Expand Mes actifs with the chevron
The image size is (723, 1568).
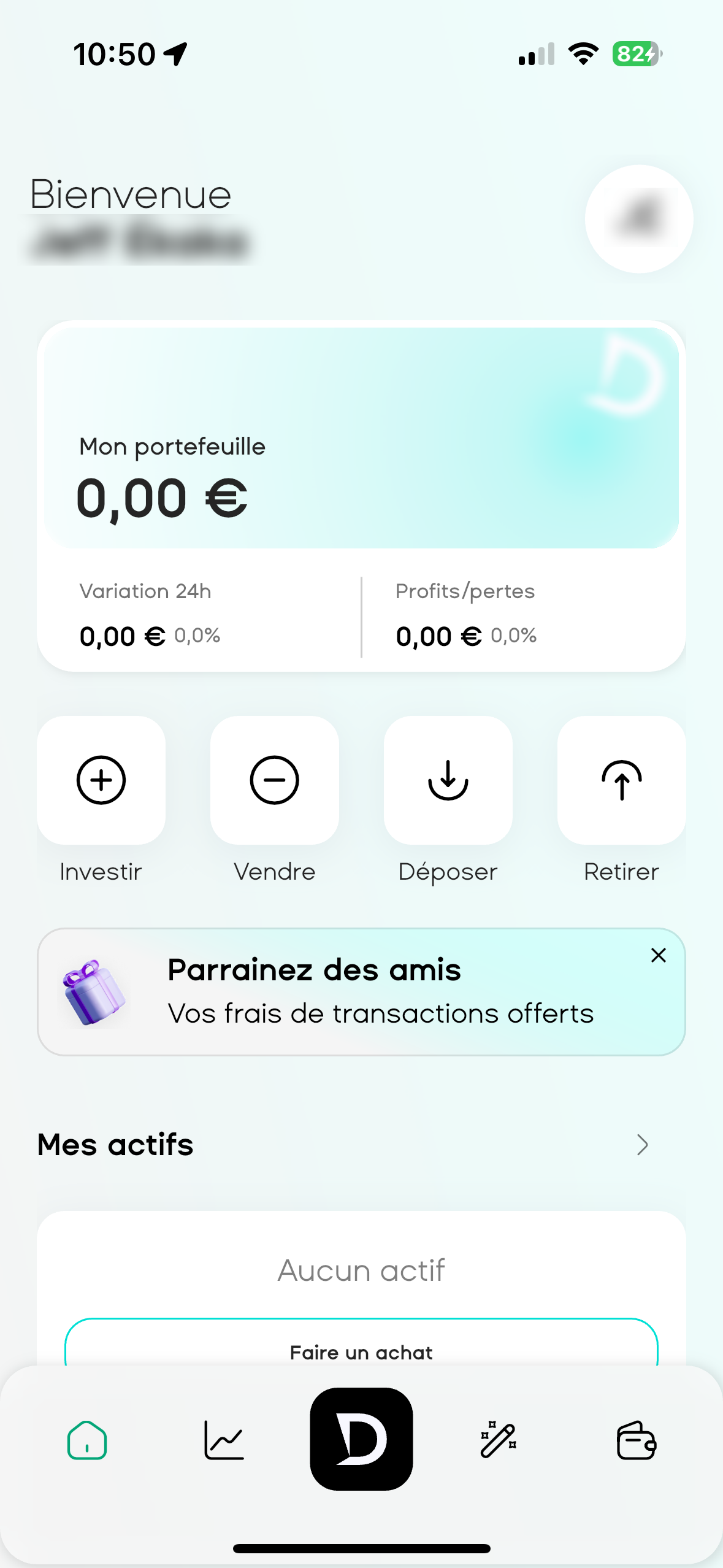[642, 1145]
